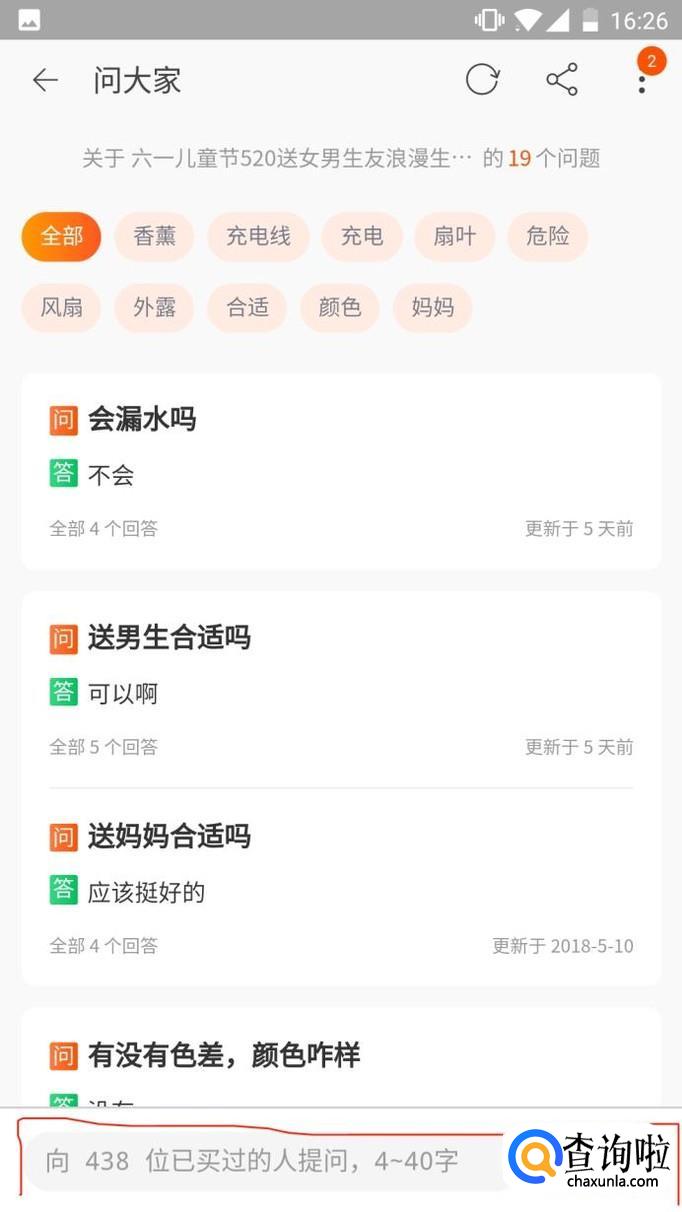Select the 外露 topic chip
Screen dimensions: 682x1212
(154, 307)
